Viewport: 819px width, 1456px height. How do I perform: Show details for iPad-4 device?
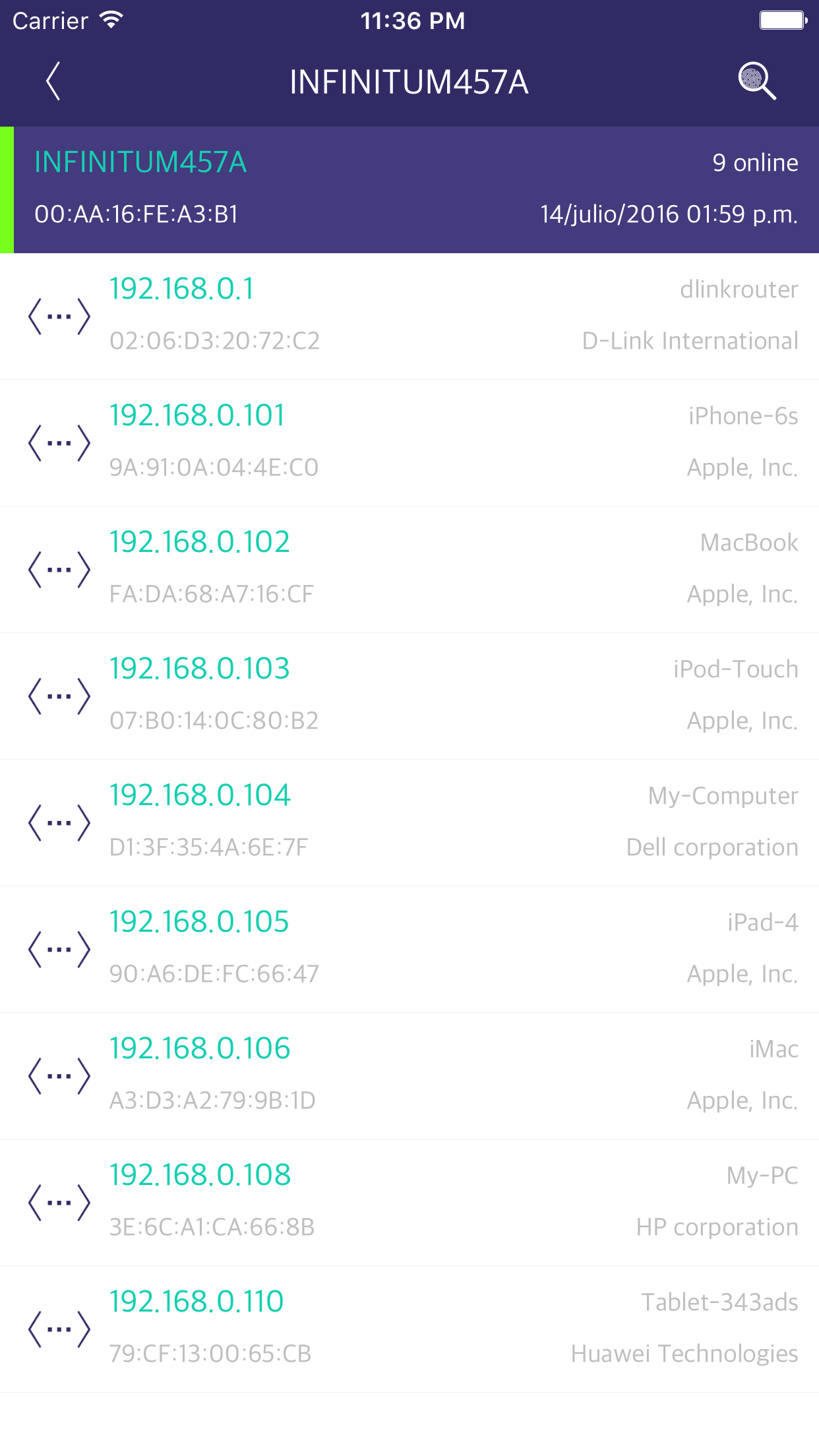[x=409, y=950]
